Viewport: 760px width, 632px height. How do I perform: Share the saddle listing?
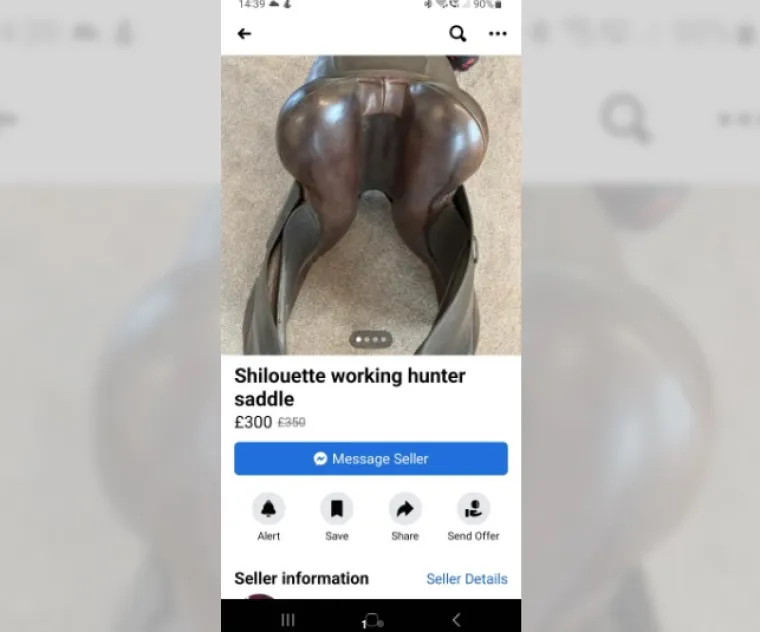coord(405,510)
